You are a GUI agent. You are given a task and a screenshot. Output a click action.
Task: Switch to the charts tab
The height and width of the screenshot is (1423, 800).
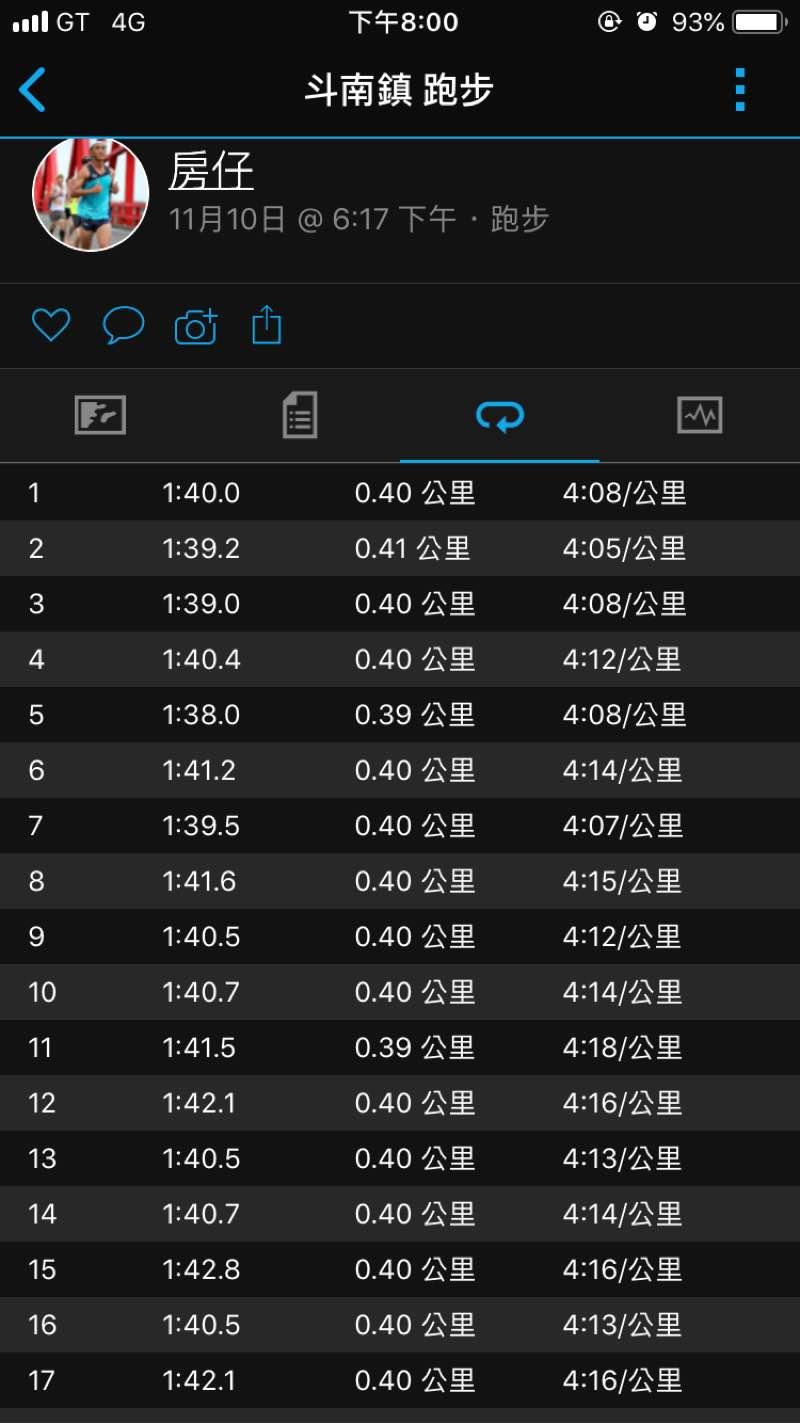coord(700,415)
